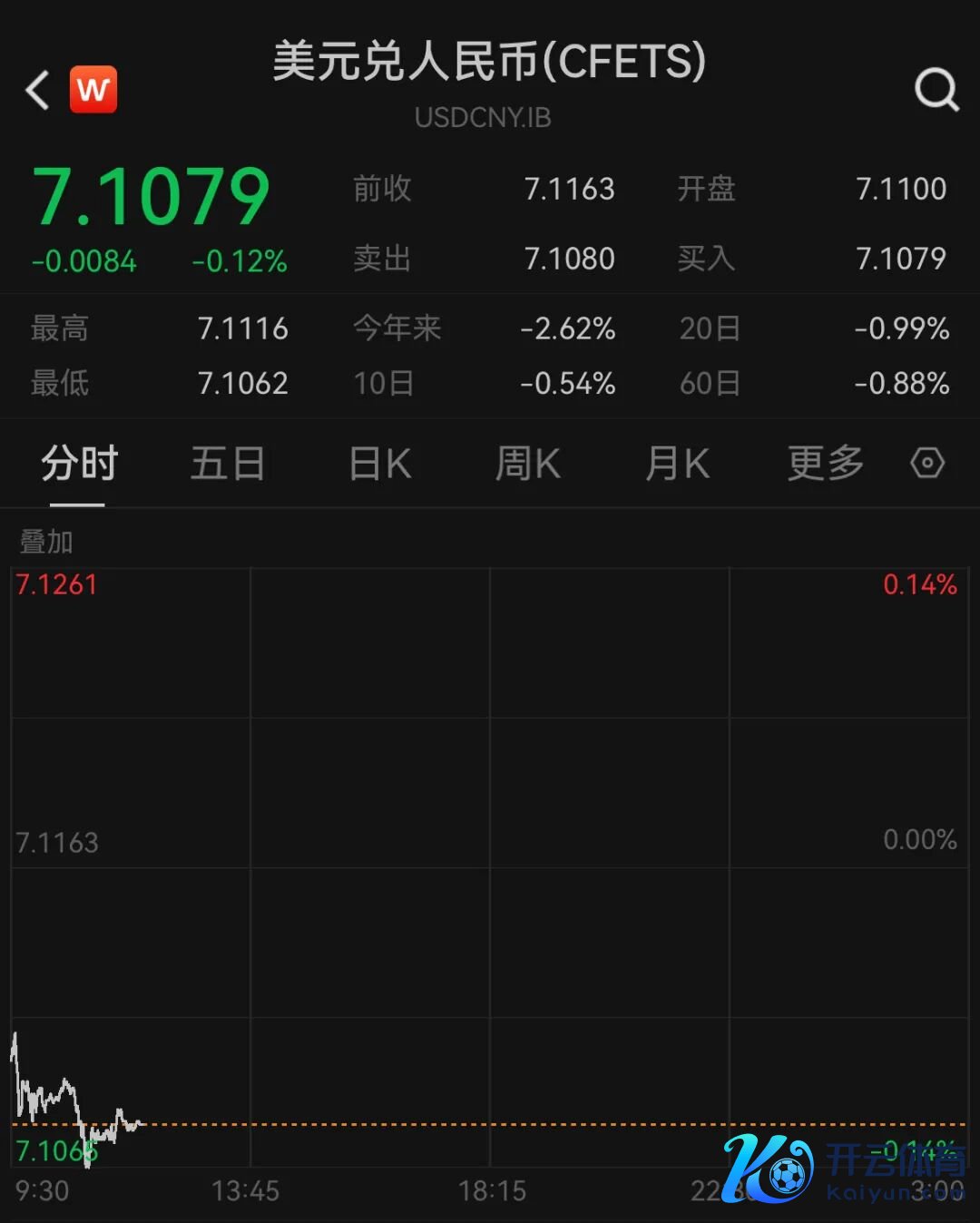Switch to the 日K daily candlestick tab
This screenshot has height=1223, width=980.
point(380,464)
